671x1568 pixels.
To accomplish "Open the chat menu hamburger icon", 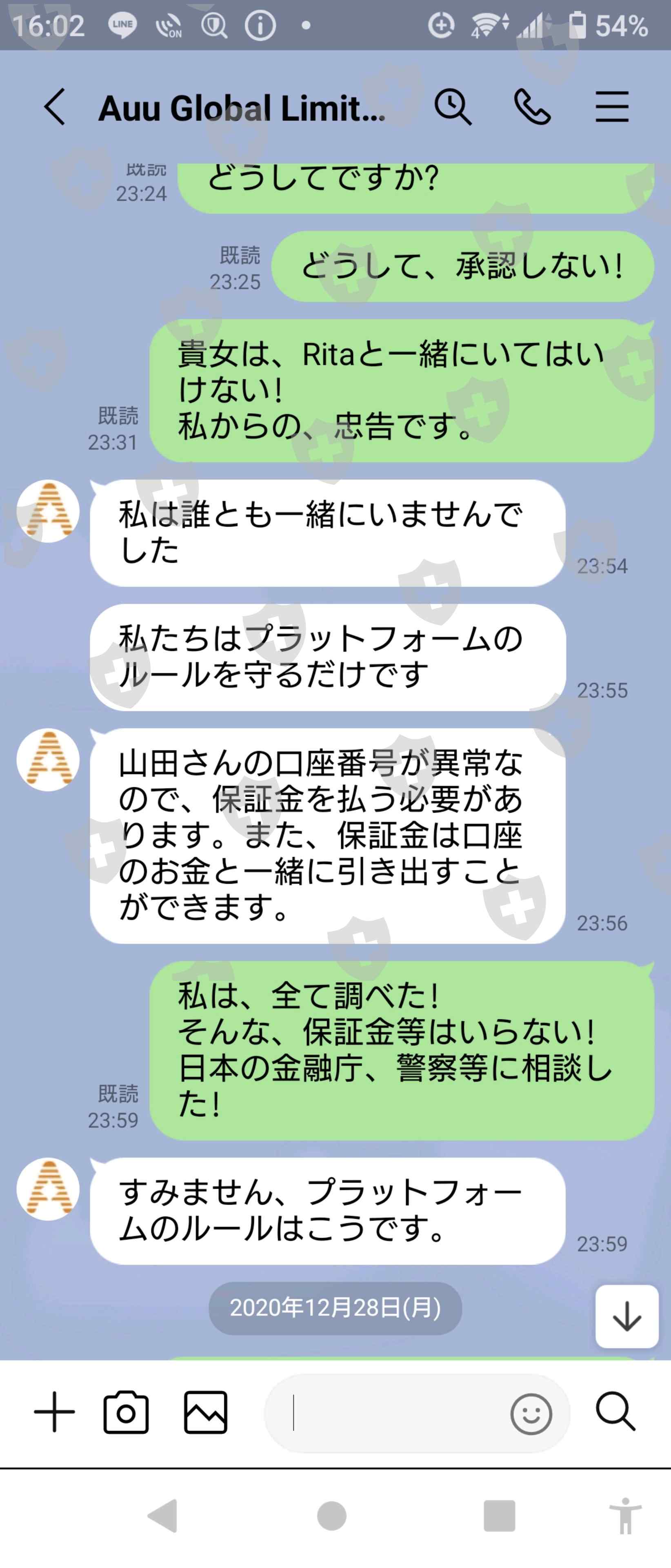I will (x=612, y=107).
